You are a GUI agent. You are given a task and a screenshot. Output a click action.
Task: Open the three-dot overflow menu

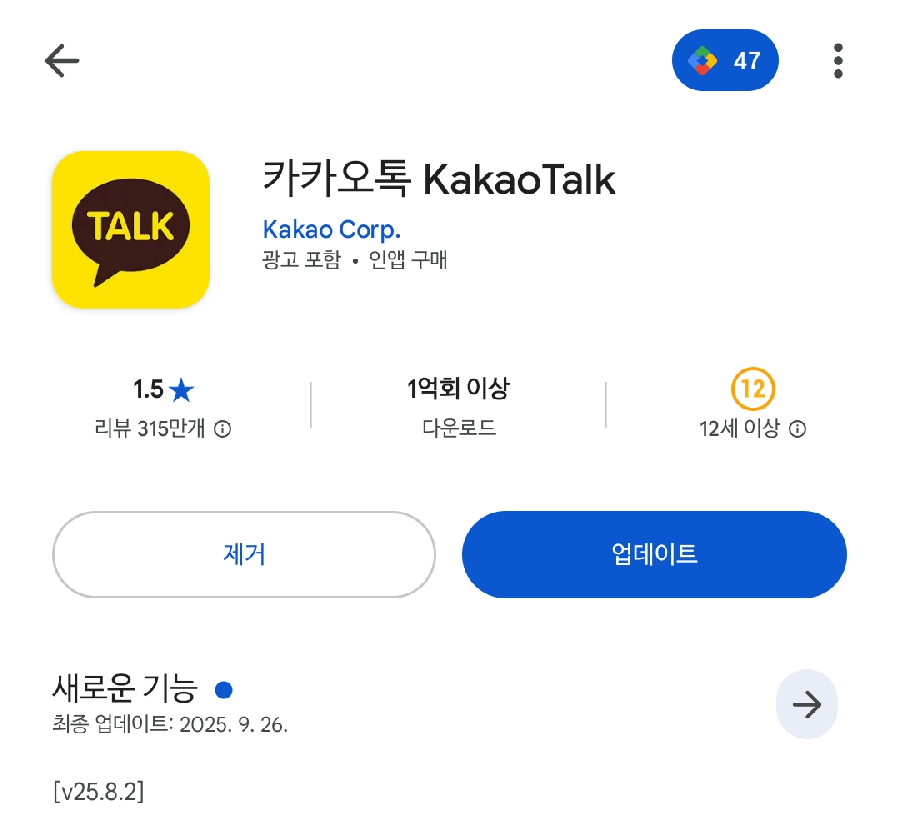[x=838, y=61]
